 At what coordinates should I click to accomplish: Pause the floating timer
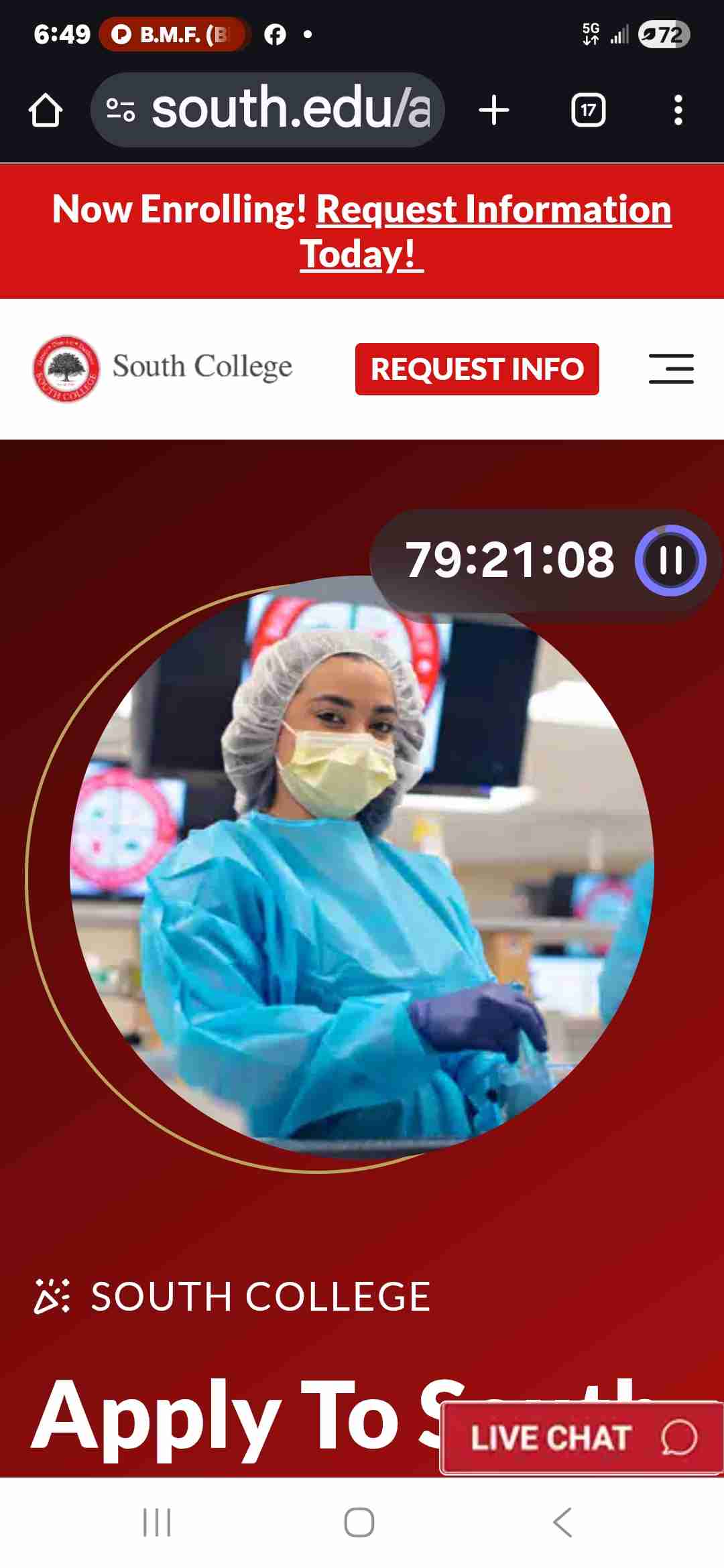(x=670, y=560)
